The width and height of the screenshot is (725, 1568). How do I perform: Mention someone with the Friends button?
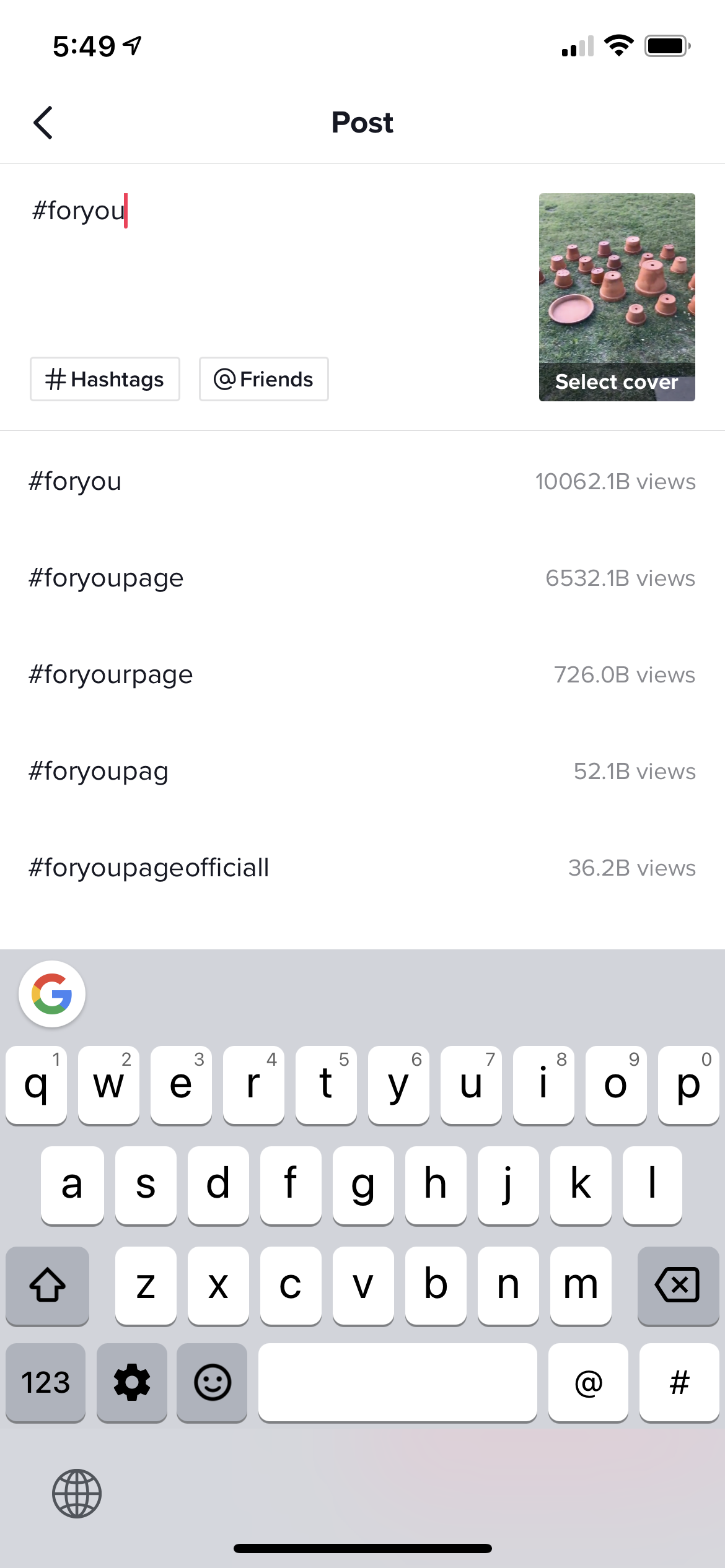click(x=263, y=379)
